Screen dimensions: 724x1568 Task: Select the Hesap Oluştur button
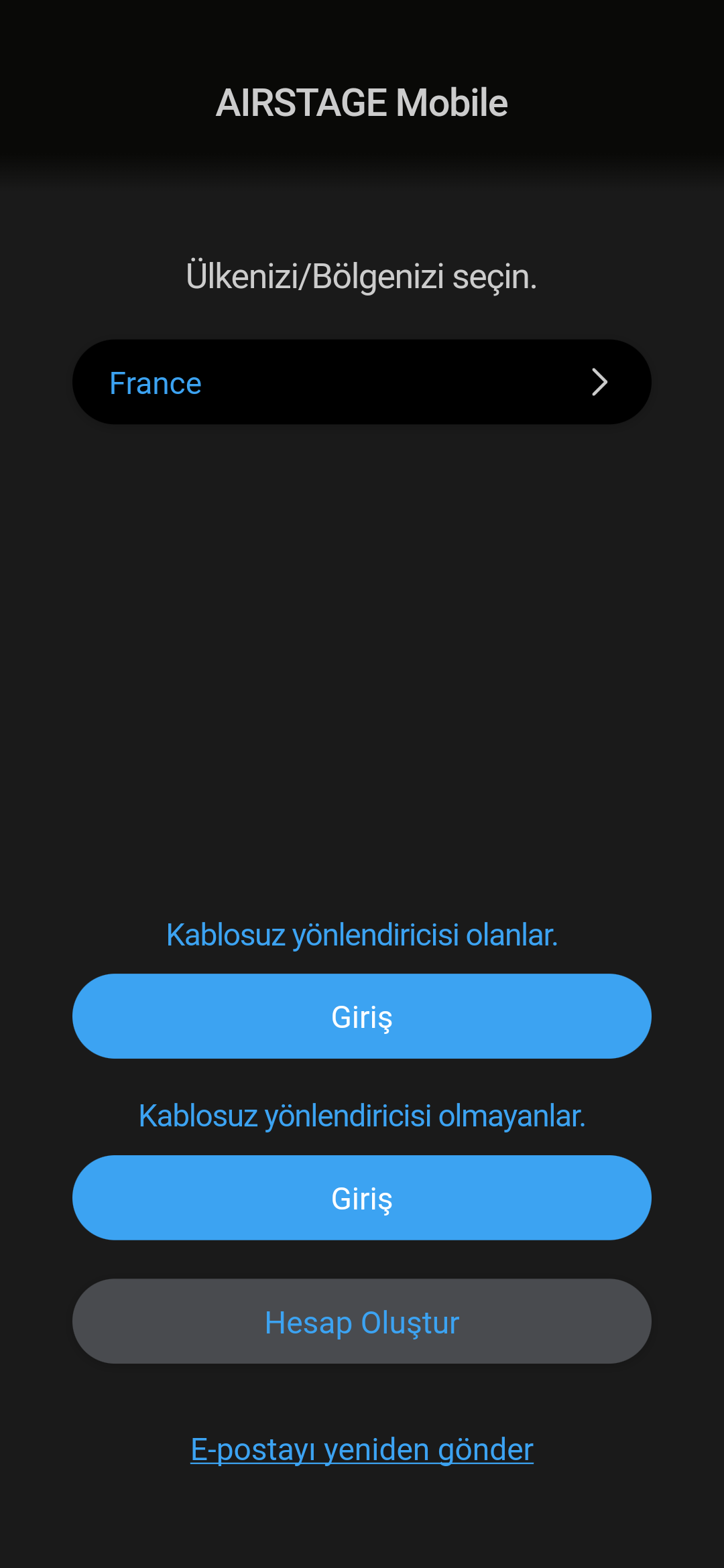pyautogui.click(x=362, y=1321)
